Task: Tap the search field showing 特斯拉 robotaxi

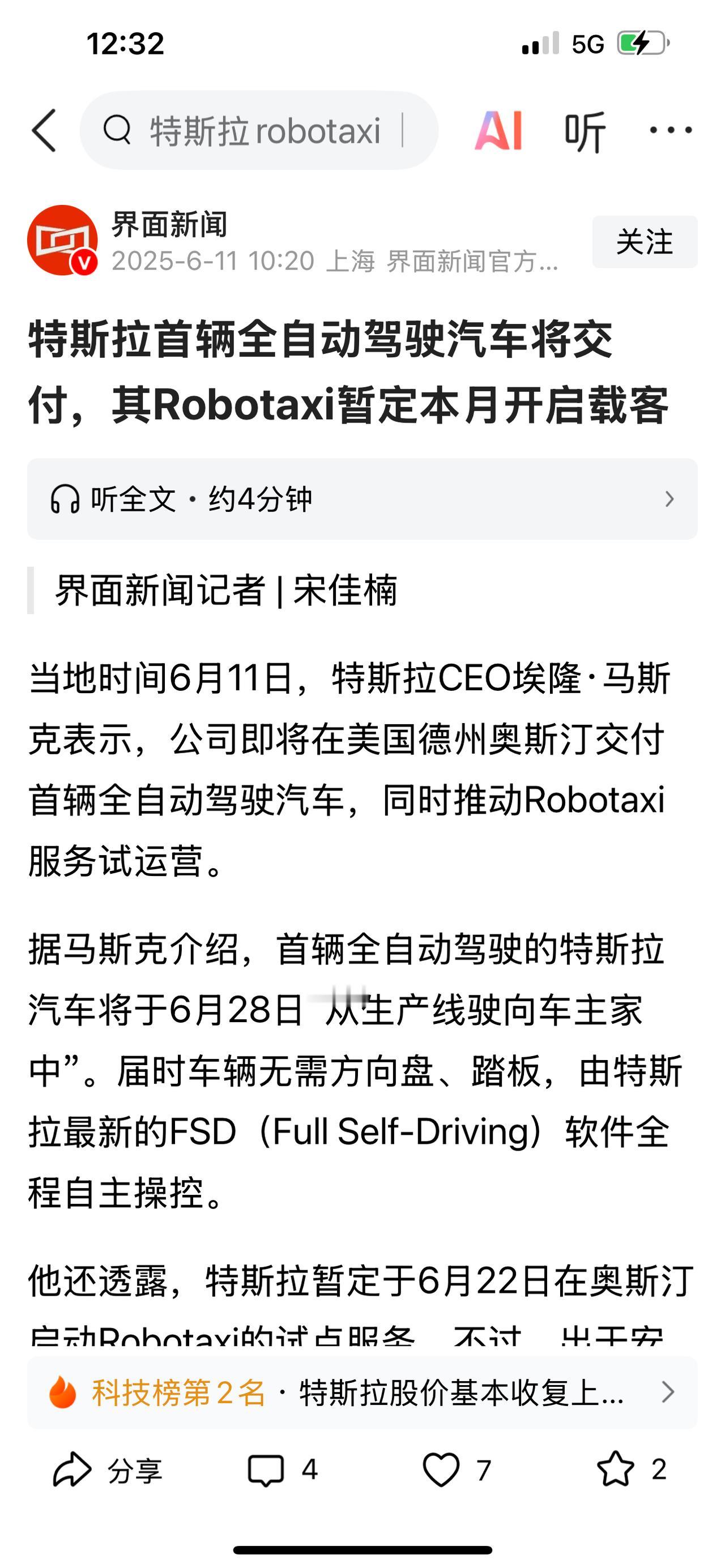Action: pyautogui.click(x=262, y=130)
